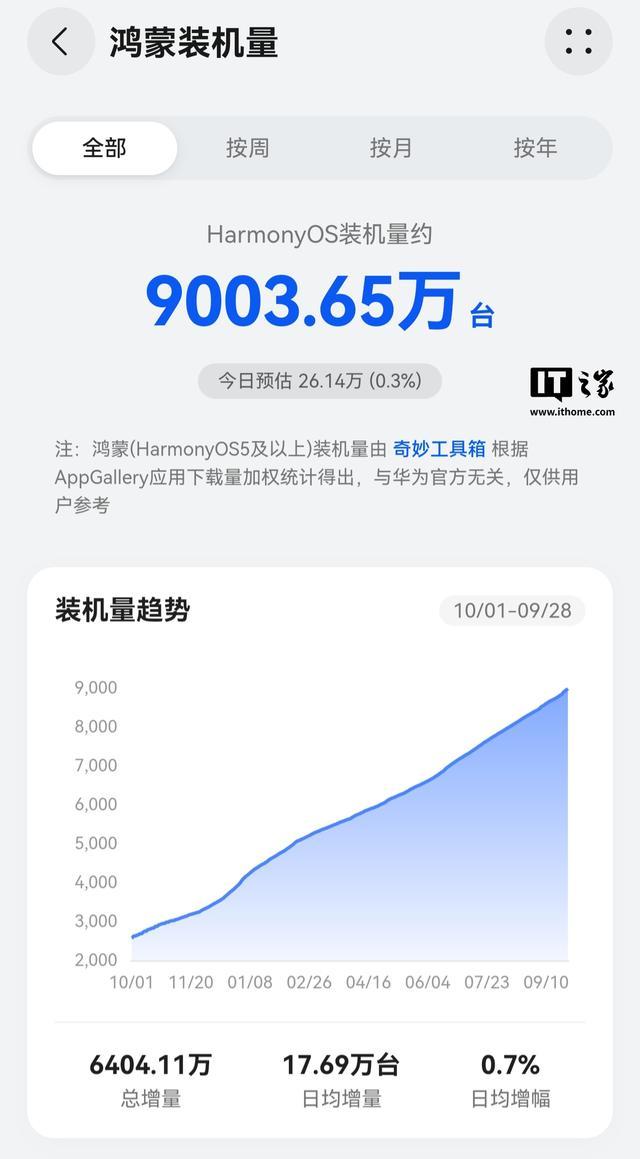Open the 奇妙工具箱 link
Image resolution: width=640 pixels, height=1159 pixels.
439,449
